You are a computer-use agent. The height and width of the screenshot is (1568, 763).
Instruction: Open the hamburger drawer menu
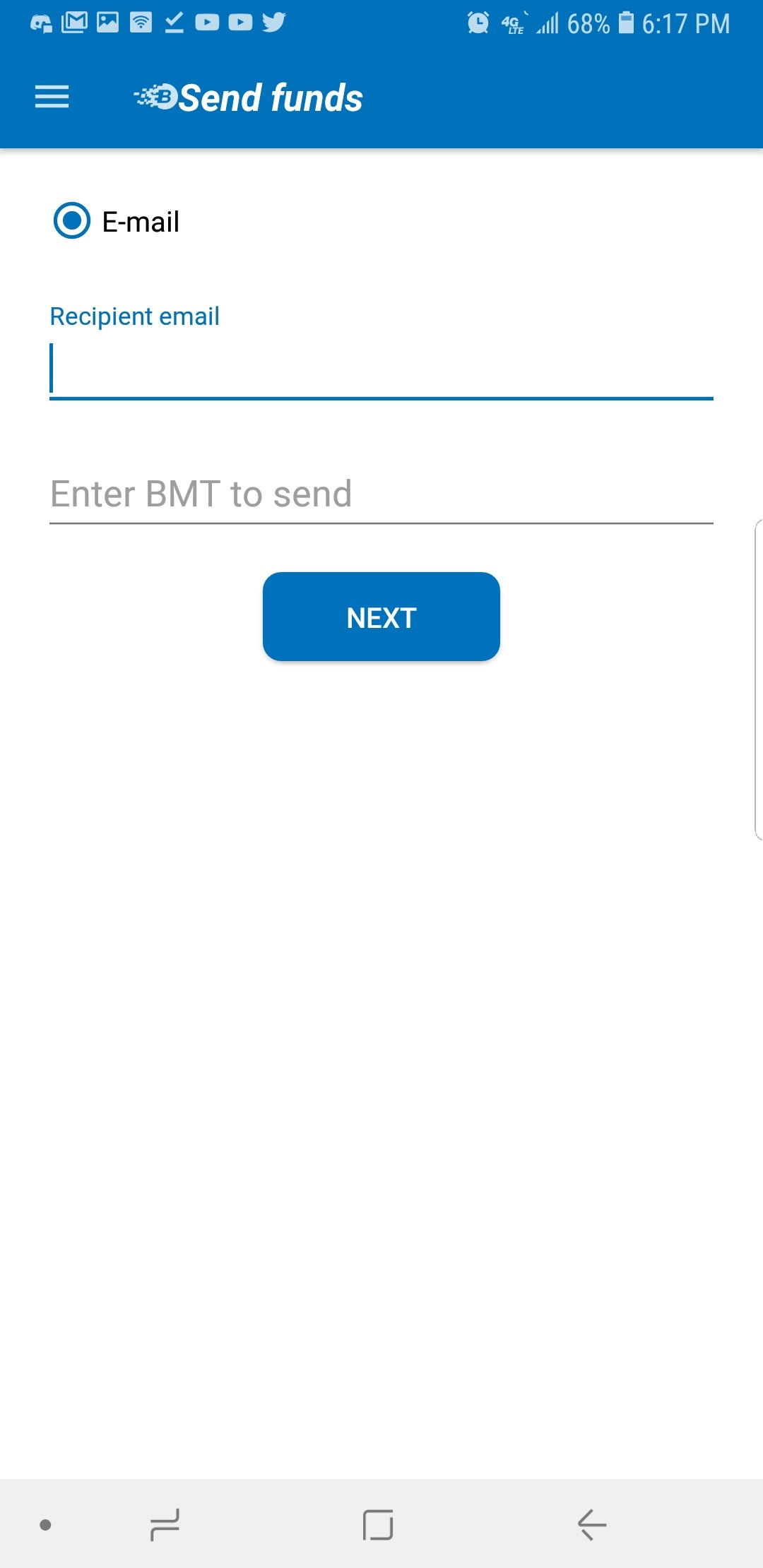(52, 97)
